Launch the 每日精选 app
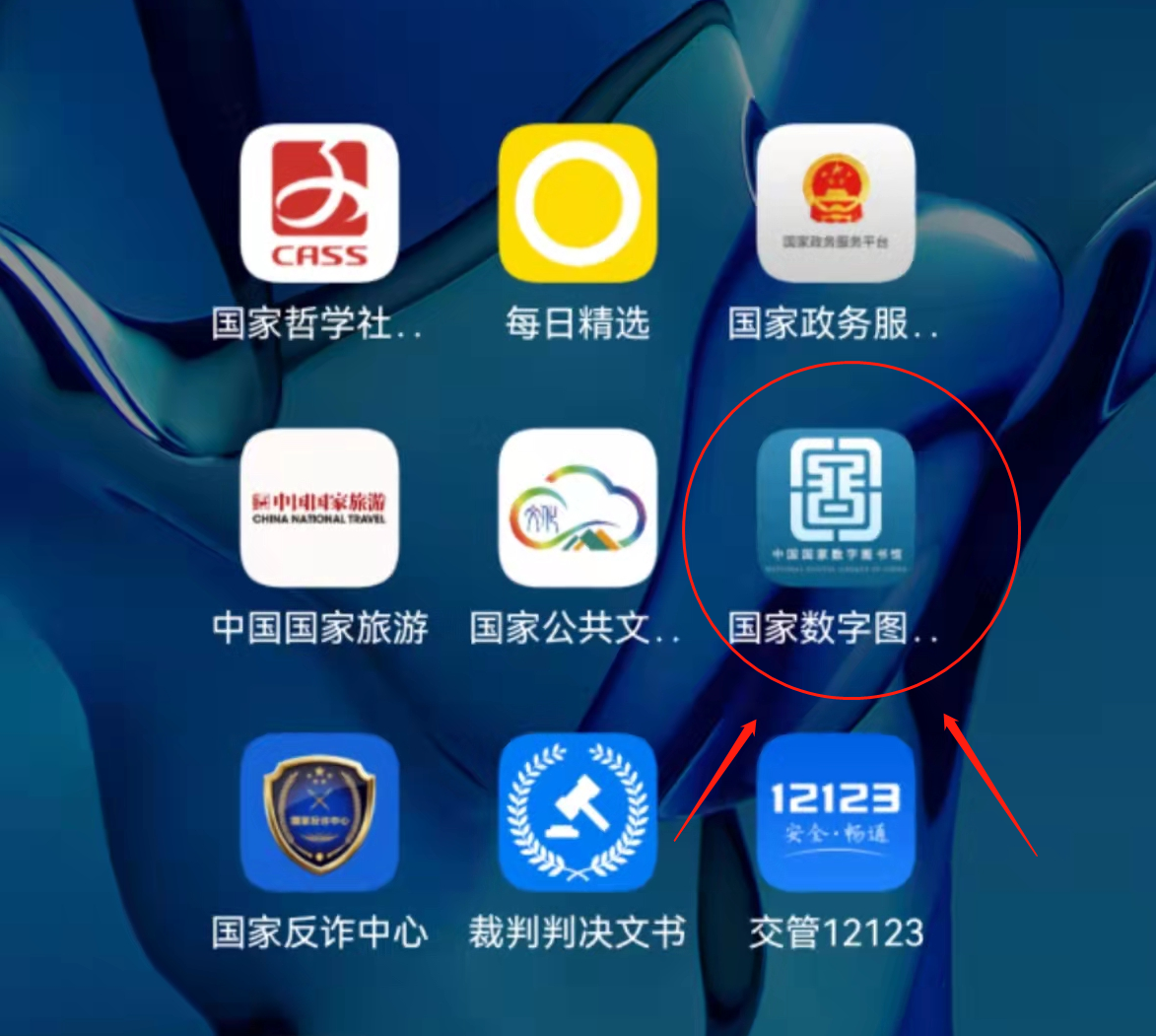This screenshot has height=1036, width=1156. (578, 203)
